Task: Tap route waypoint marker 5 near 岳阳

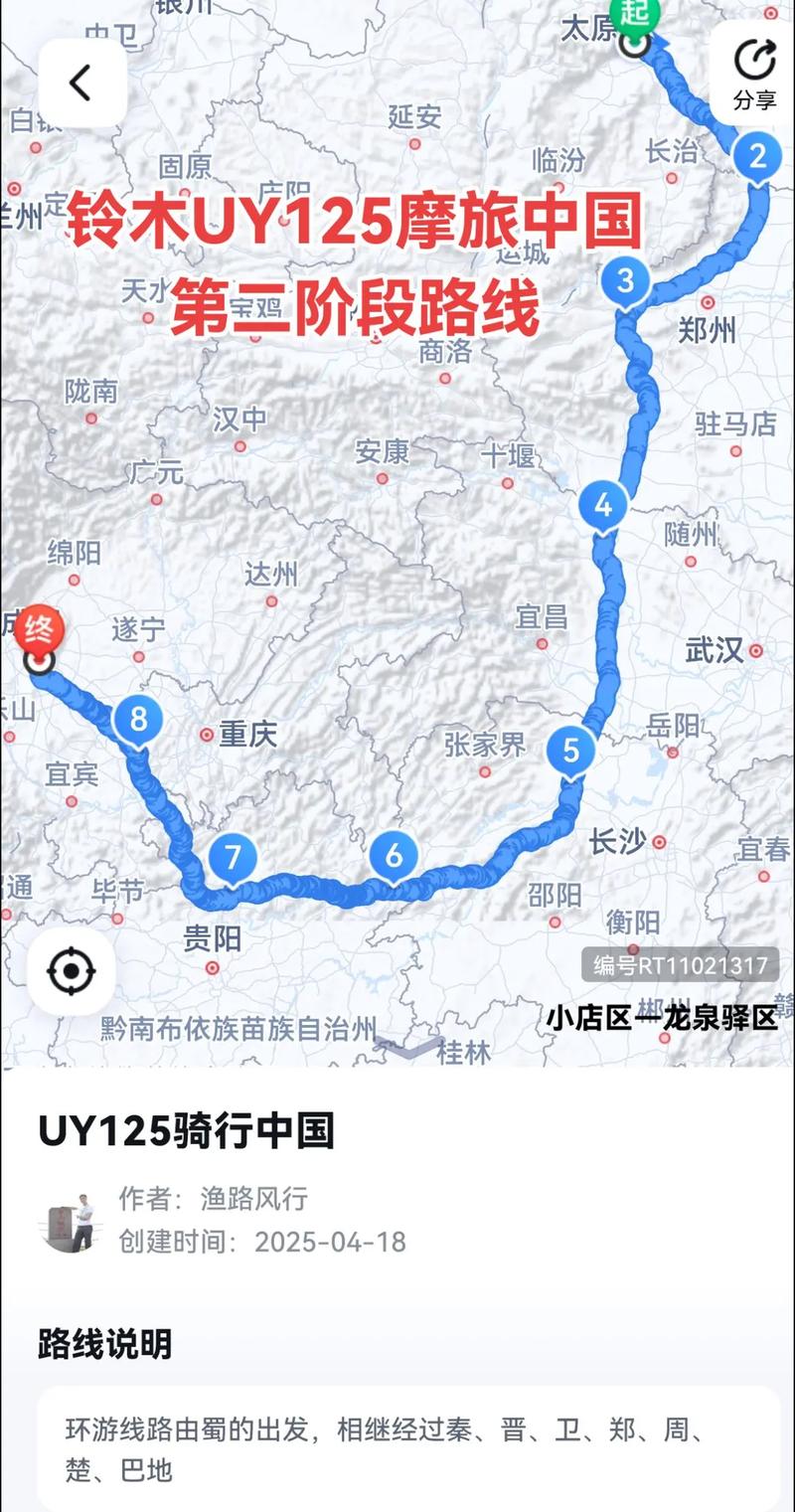Action: coord(571,751)
